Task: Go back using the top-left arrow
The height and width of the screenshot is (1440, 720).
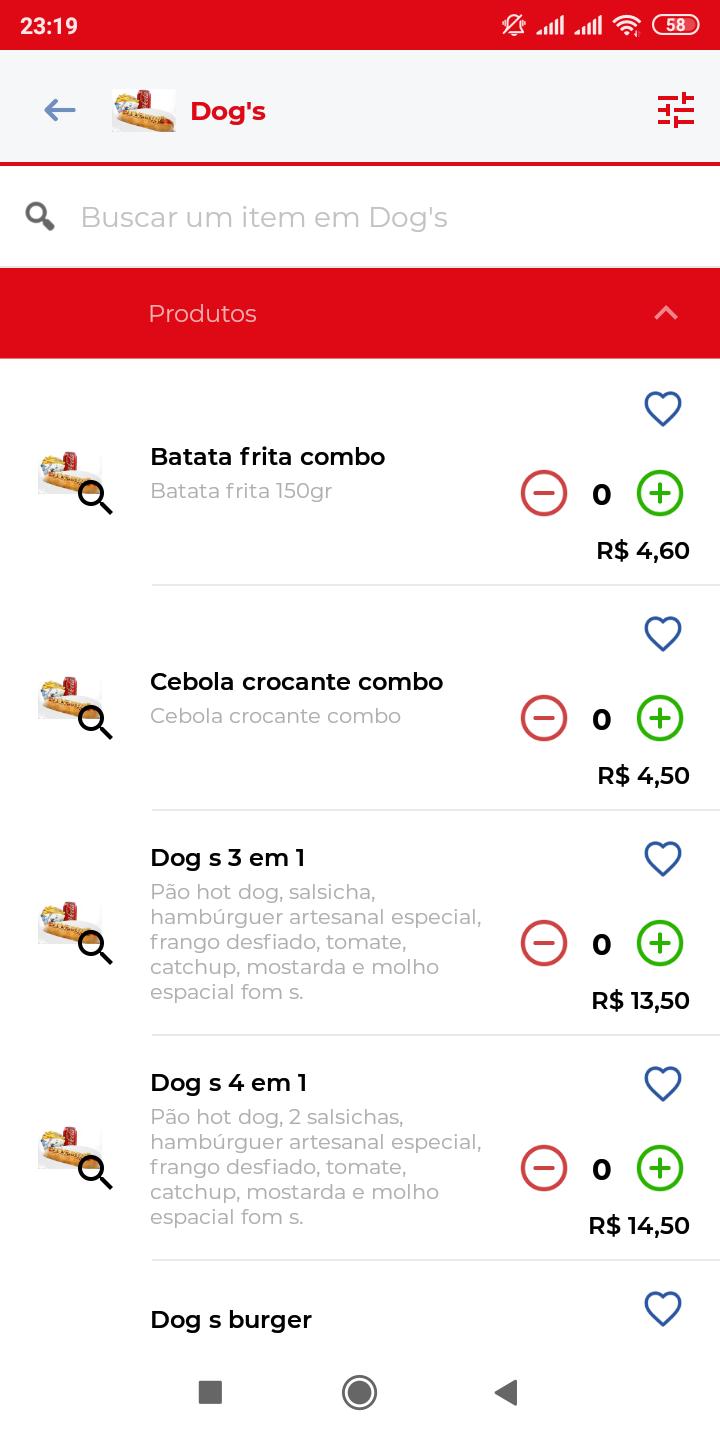Action: (60, 110)
